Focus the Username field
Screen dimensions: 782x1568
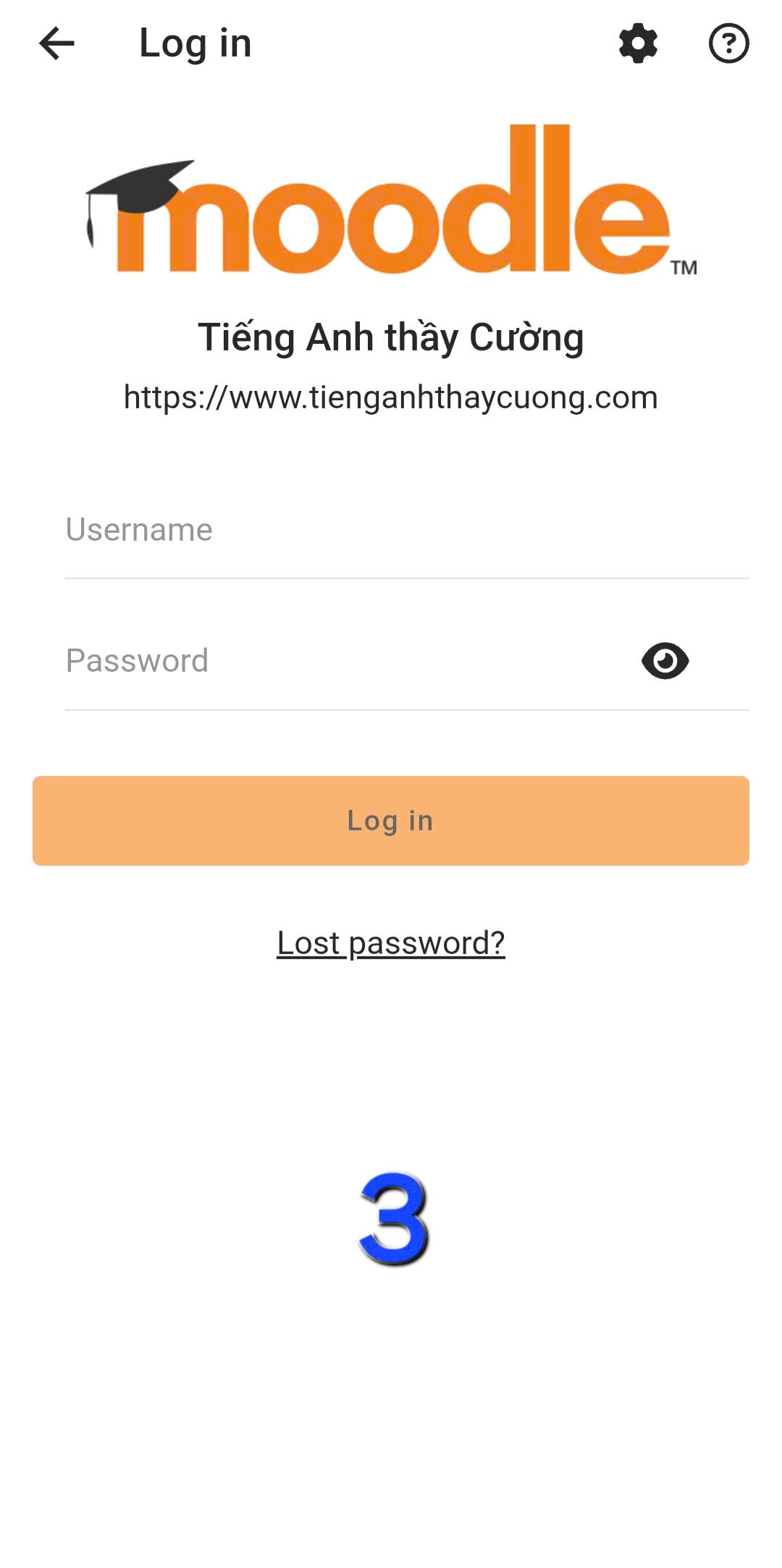coord(405,530)
